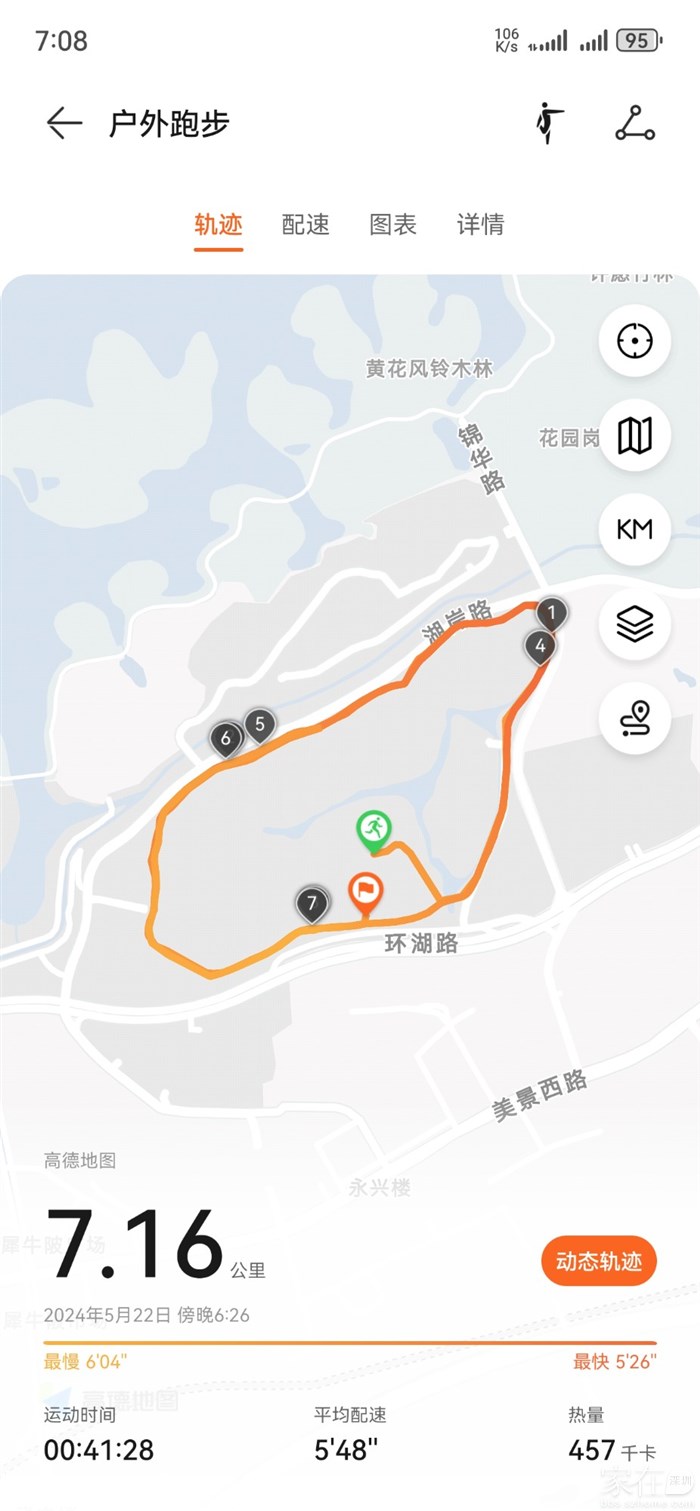The width and height of the screenshot is (700, 1511).
Task: Select the 轨迹 tab
Action: pos(218,224)
